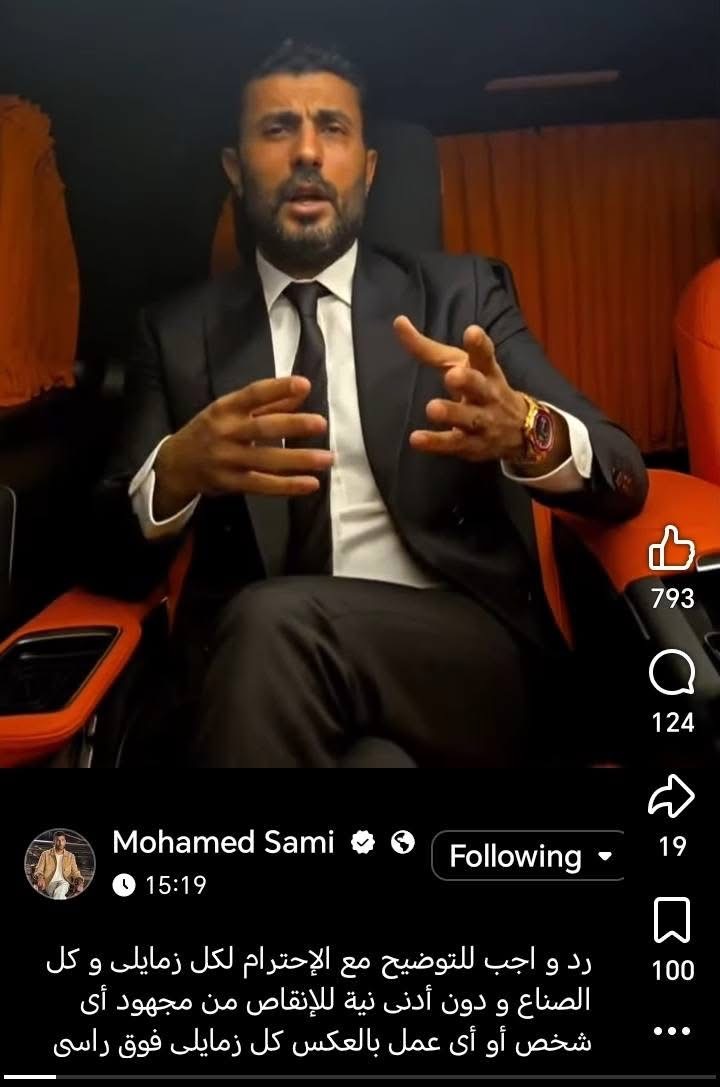This screenshot has width=720, height=1087.
Task: Open the comments on this reel
Action: [671, 674]
